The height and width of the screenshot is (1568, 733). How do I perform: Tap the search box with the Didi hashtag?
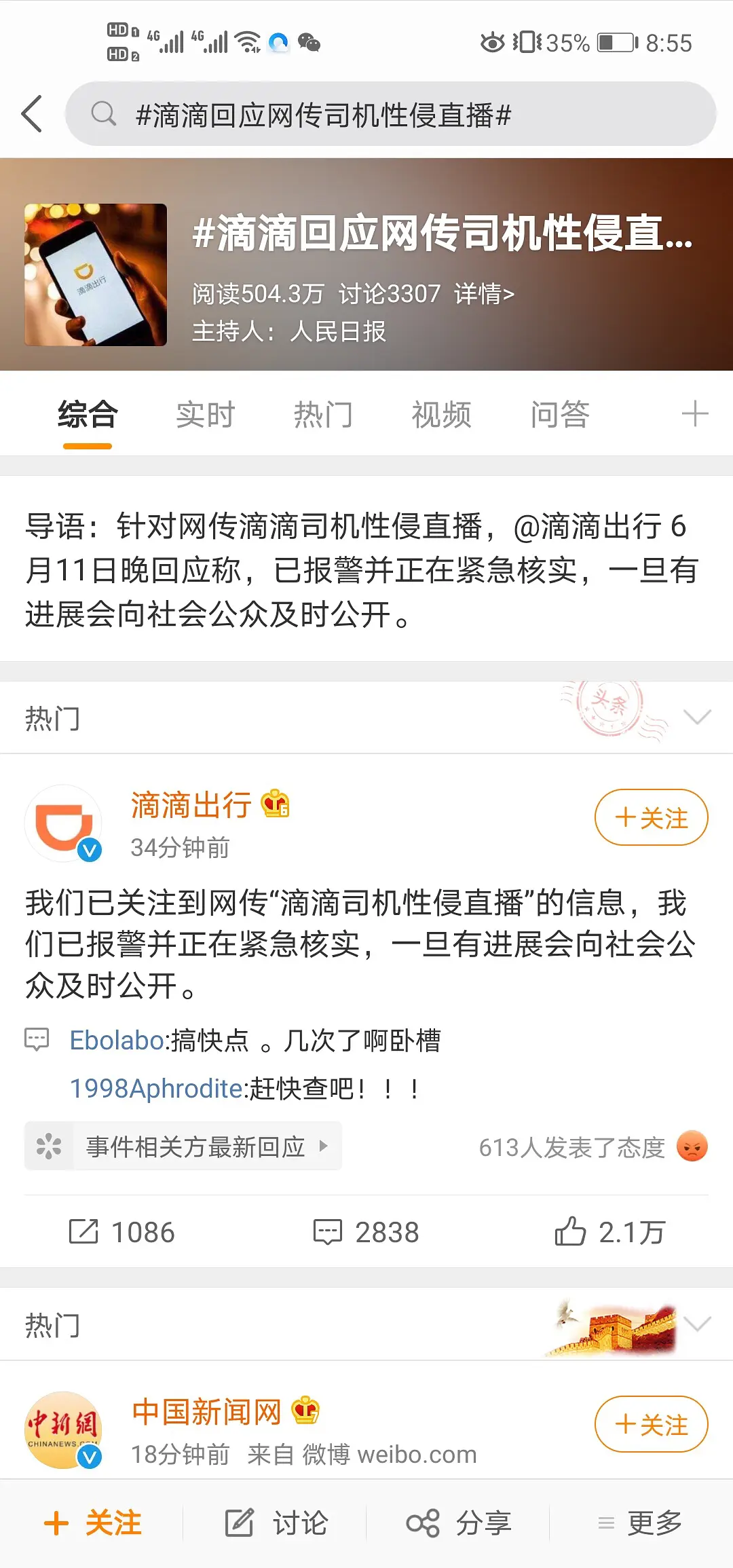pos(390,114)
